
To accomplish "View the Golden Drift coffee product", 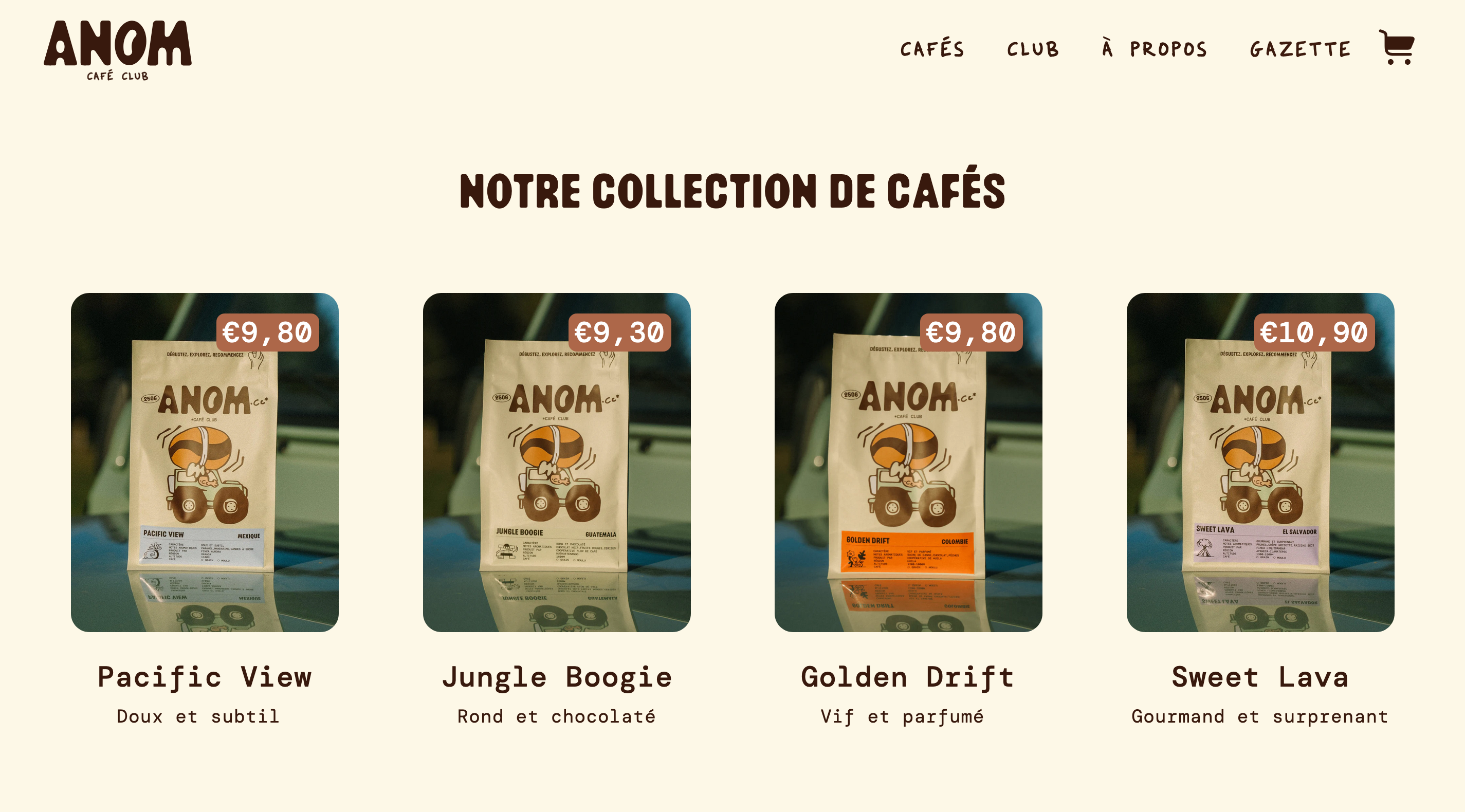I will pos(908,462).
